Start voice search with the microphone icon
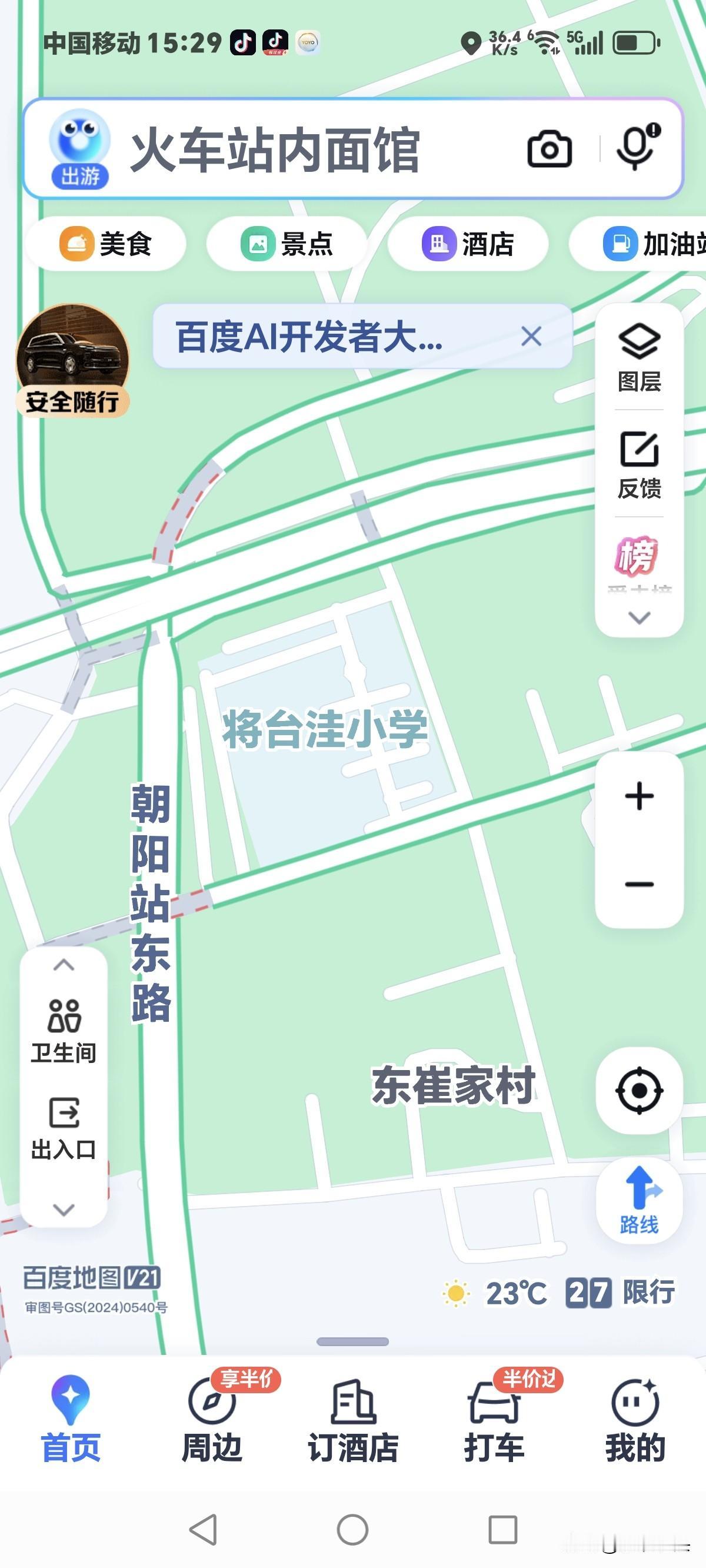Viewport: 706px width, 1568px height. coord(635,148)
